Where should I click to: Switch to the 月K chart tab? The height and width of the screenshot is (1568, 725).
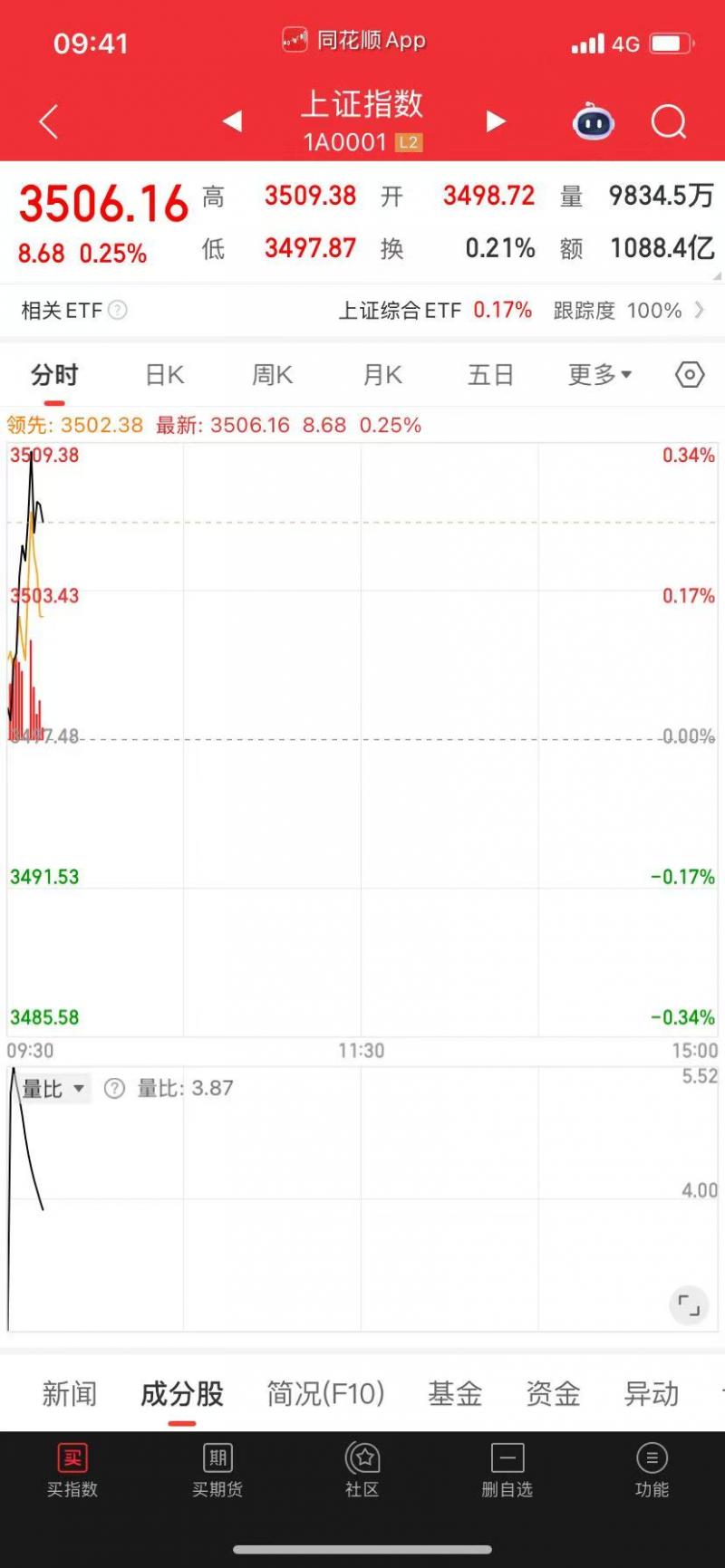pos(382,375)
